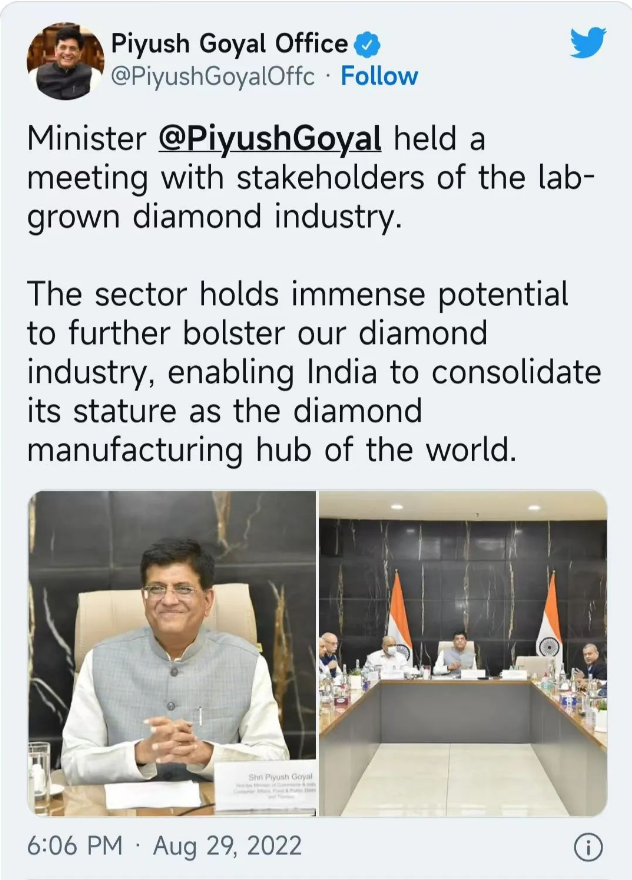The image size is (632, 880).
Task: Open the Piyush Goyal Office profile picture
Action: click(65, 61)
